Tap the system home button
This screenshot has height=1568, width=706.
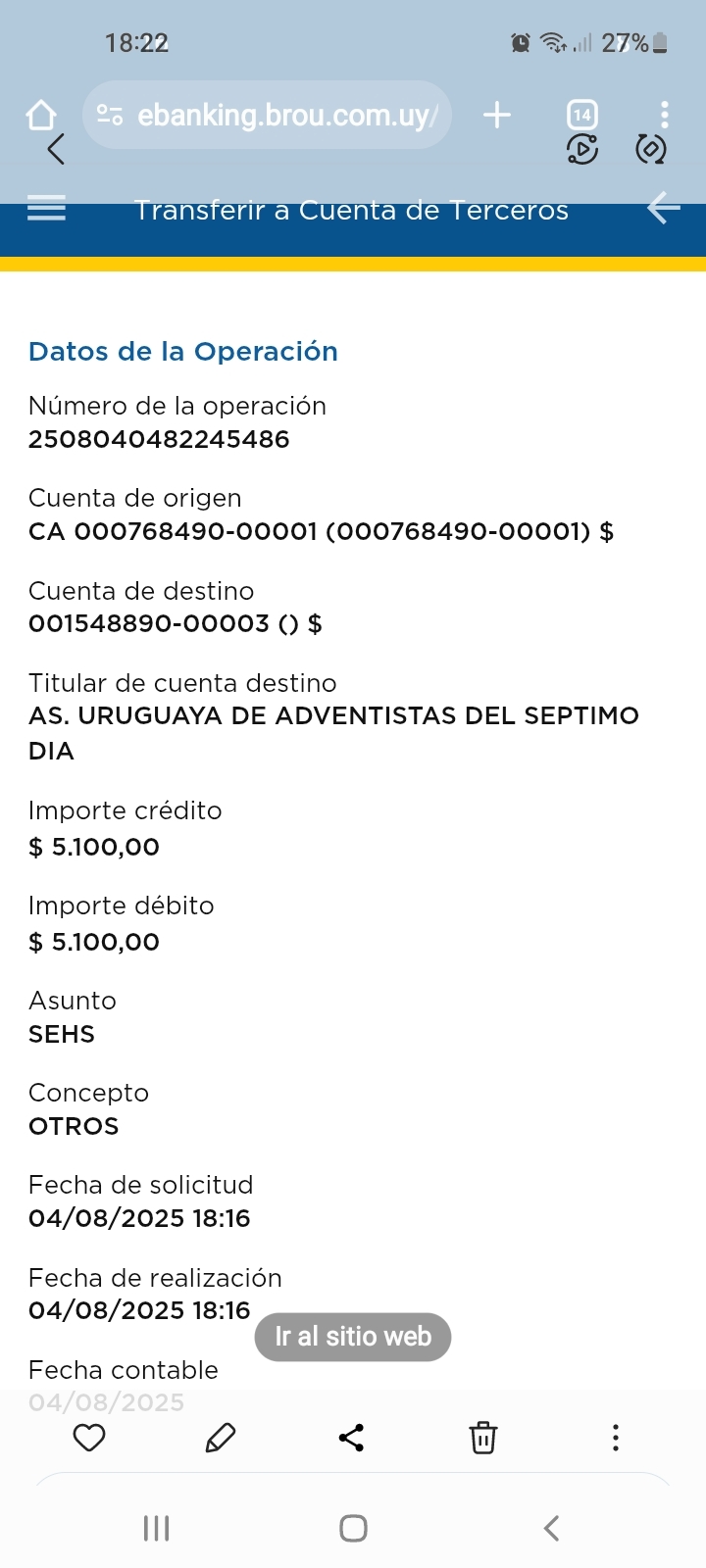[x=353, y=1528]
